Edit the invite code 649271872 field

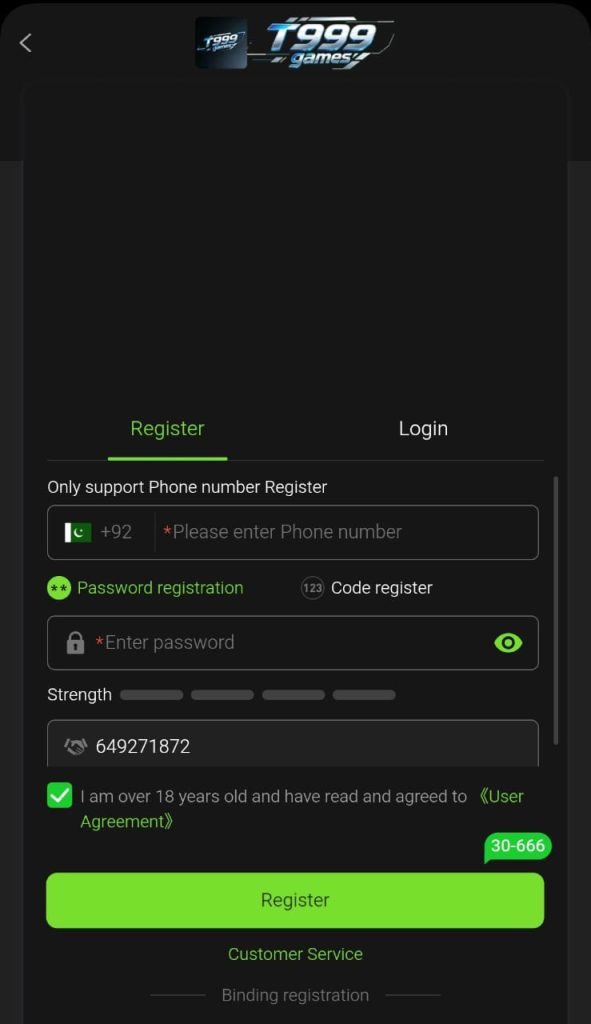[x=293, y=745]
